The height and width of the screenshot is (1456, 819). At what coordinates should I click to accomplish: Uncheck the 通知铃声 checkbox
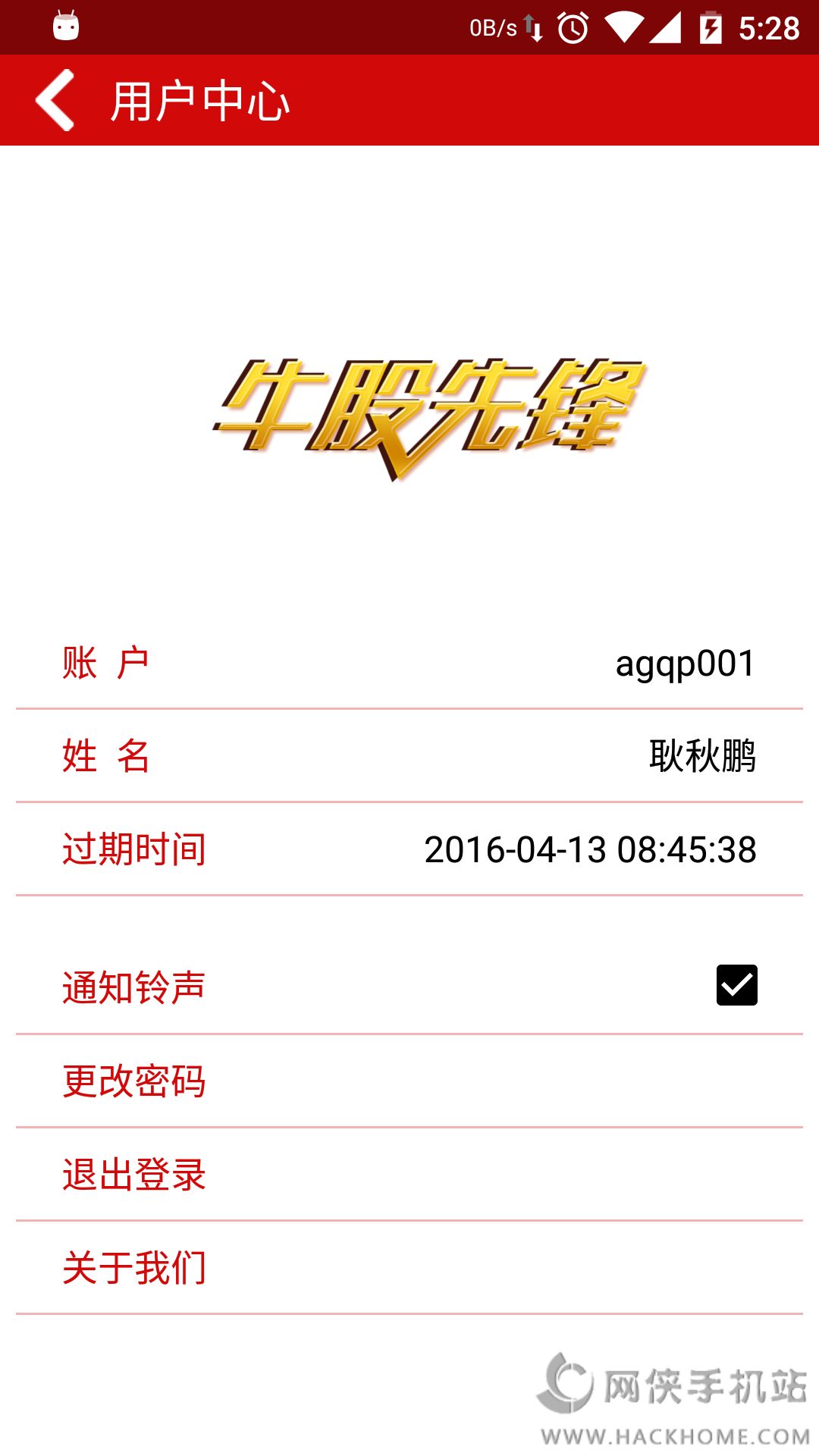[736, 985]
